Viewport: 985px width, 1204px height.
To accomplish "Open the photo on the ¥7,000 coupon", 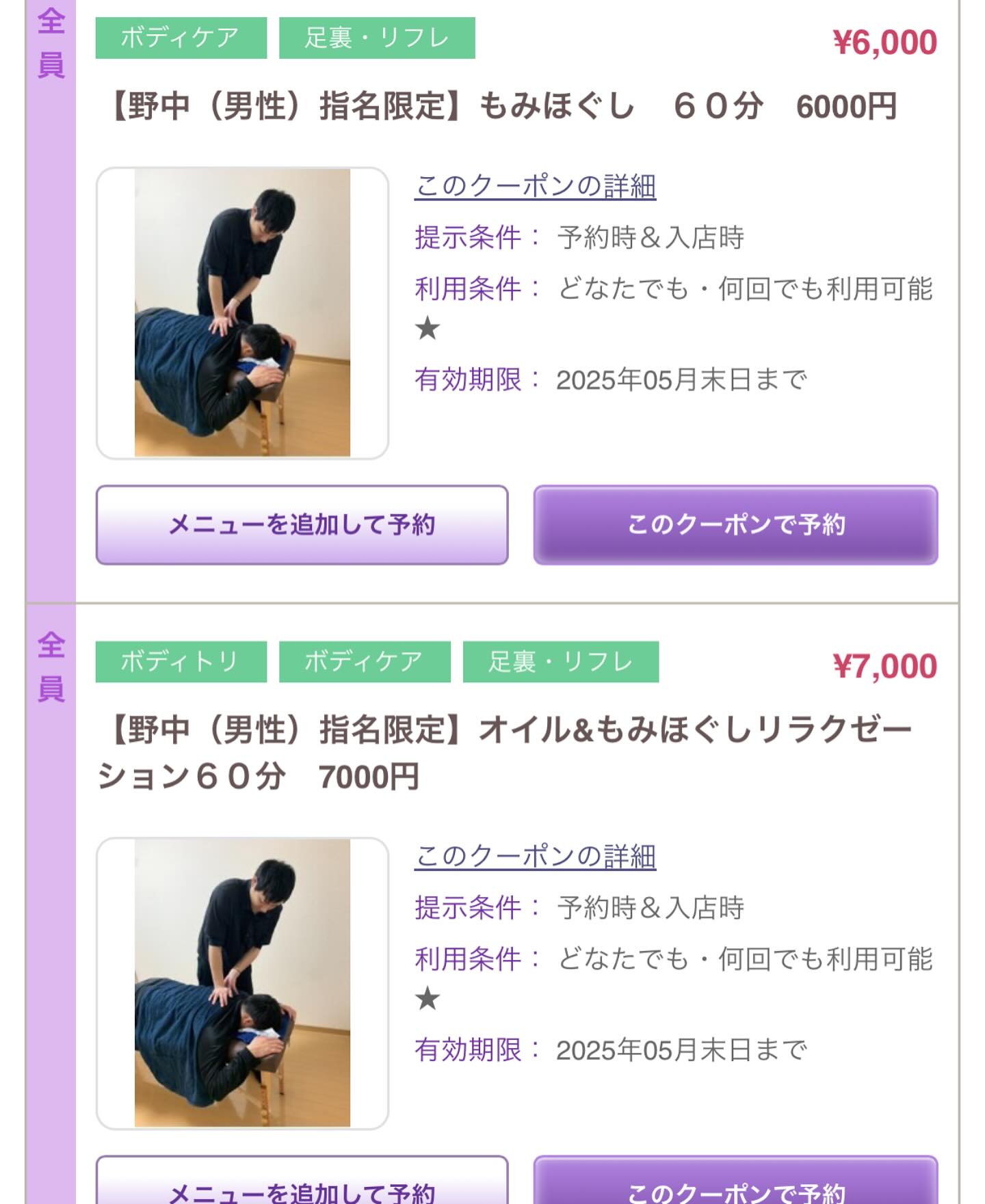I will tap(242, 983).
